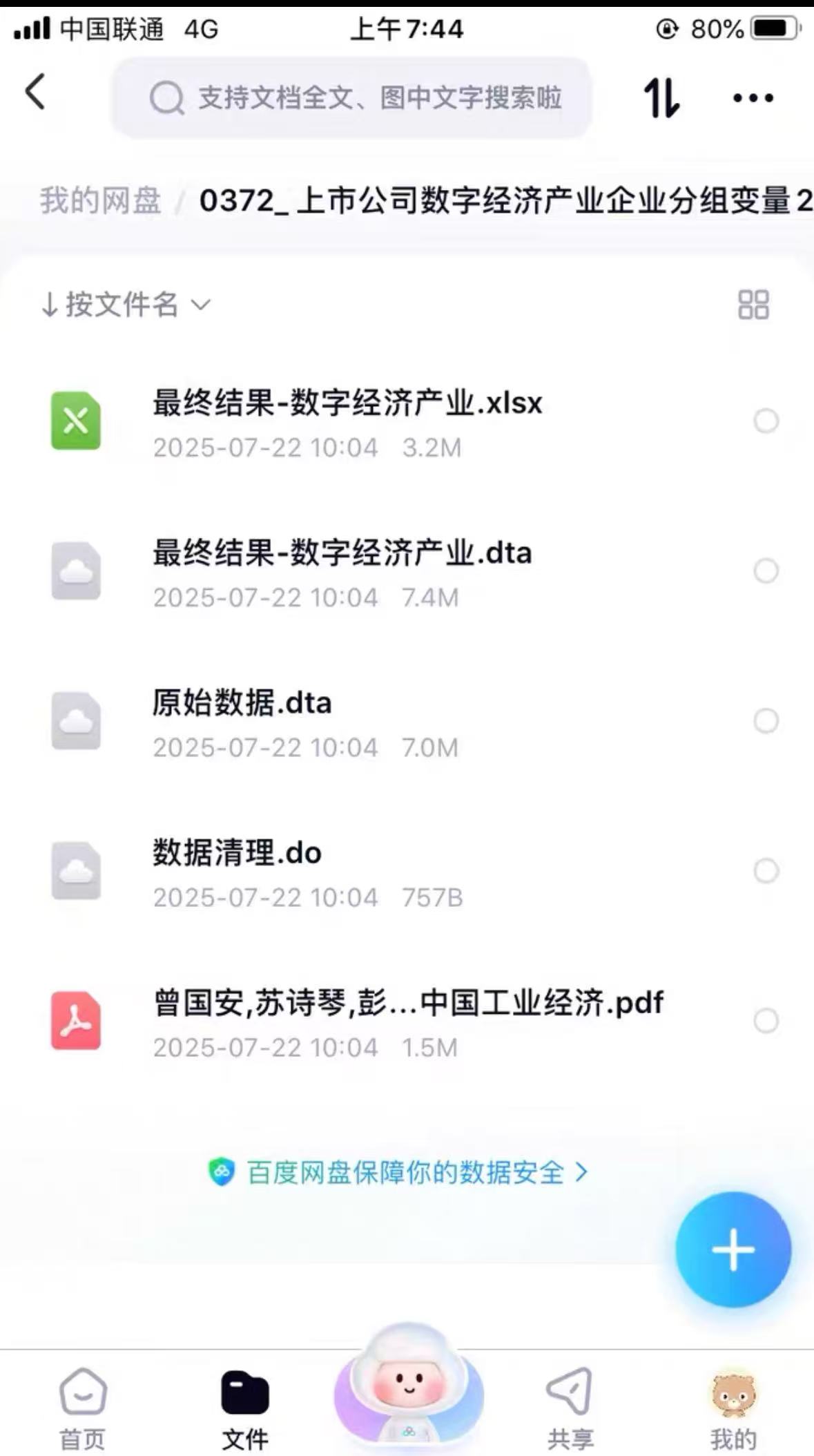Expand the 按文件名 sort dropdown
The height and width of the screenshot is (1456, 814).
point(125,305)
